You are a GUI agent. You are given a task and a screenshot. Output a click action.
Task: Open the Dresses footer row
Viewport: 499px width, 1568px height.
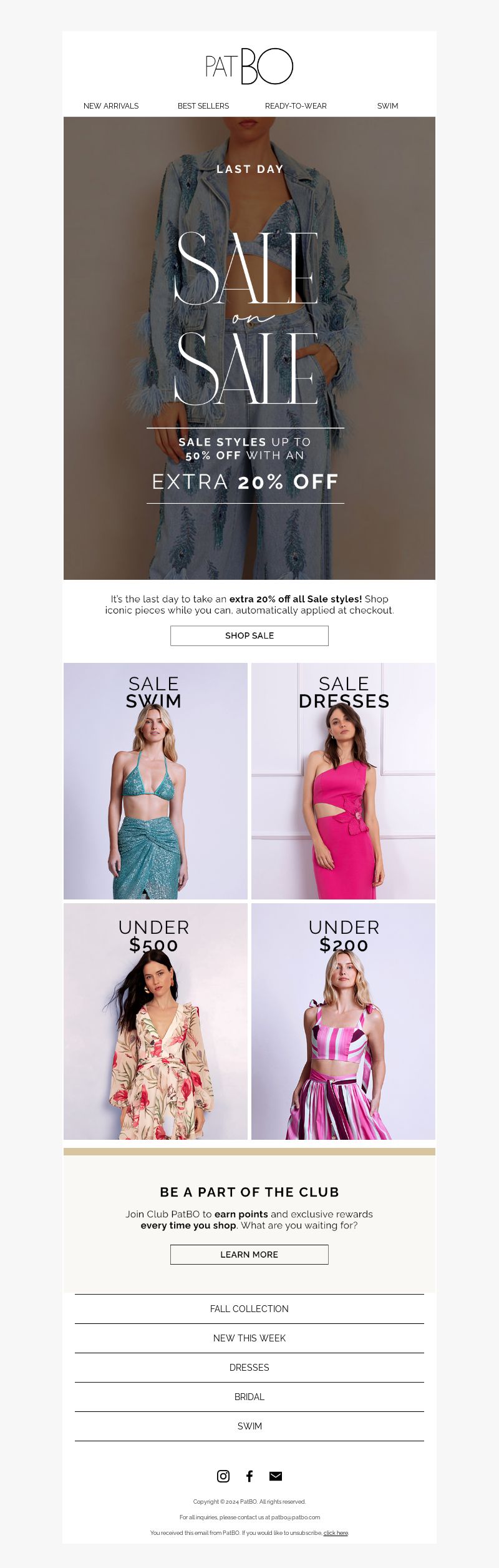tap(249, 1368)
